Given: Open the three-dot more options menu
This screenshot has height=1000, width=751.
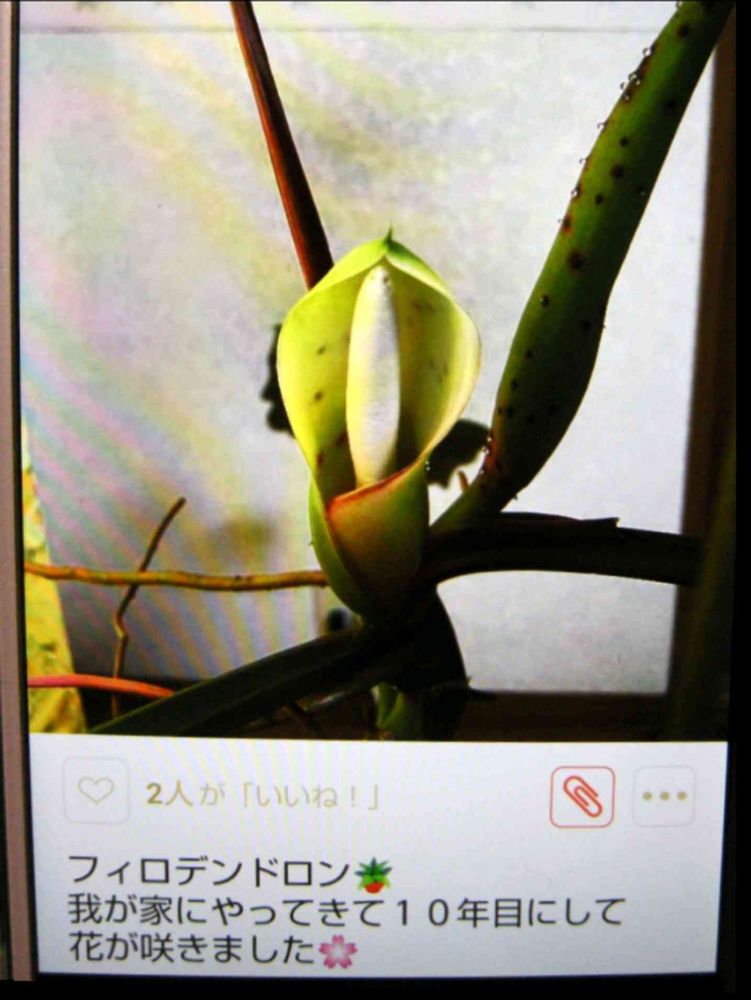Looking at the screenshot, I should [664, 796].
